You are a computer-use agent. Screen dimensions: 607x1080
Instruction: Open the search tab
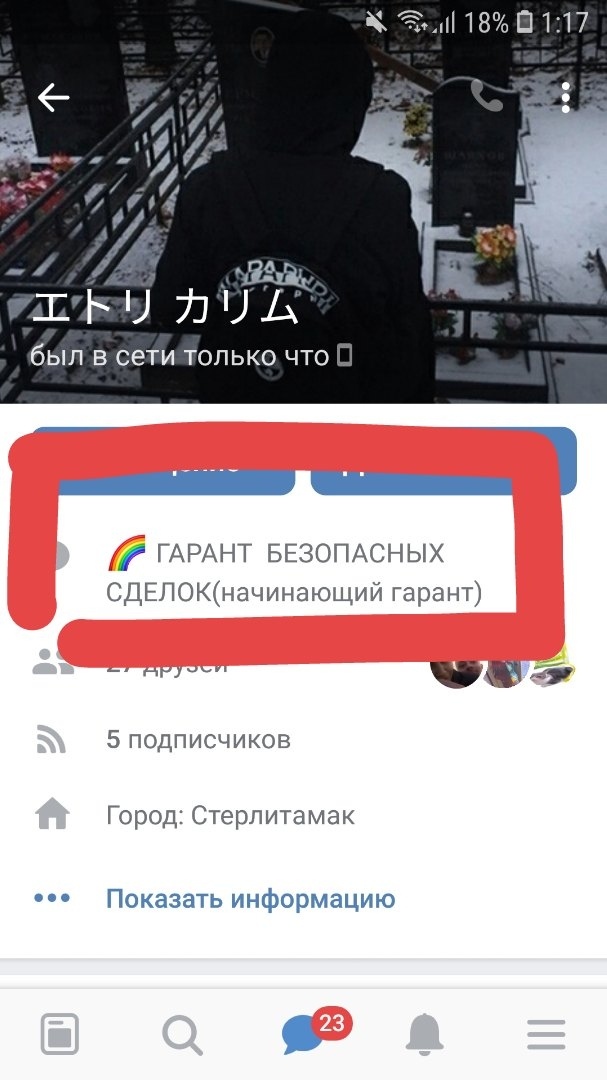[182, 1034]
